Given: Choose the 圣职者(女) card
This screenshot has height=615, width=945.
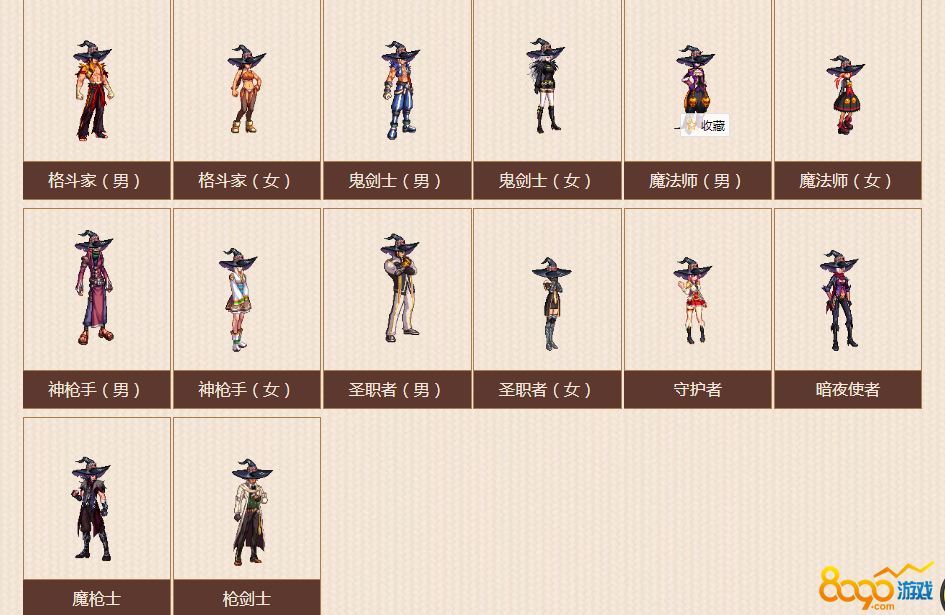Looking at the screenshot, I should pos(547,300).
